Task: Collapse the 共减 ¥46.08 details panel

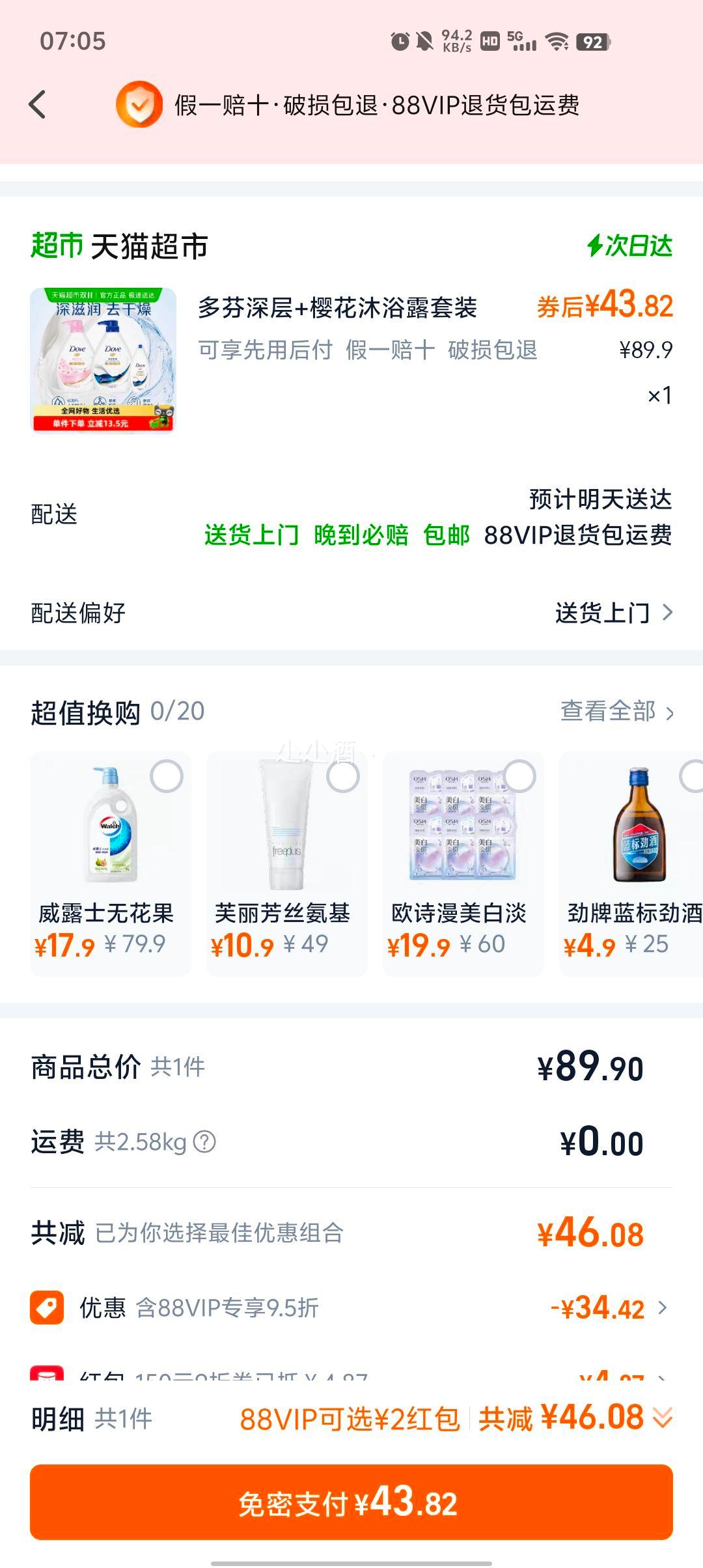Action: [663, 1418]
